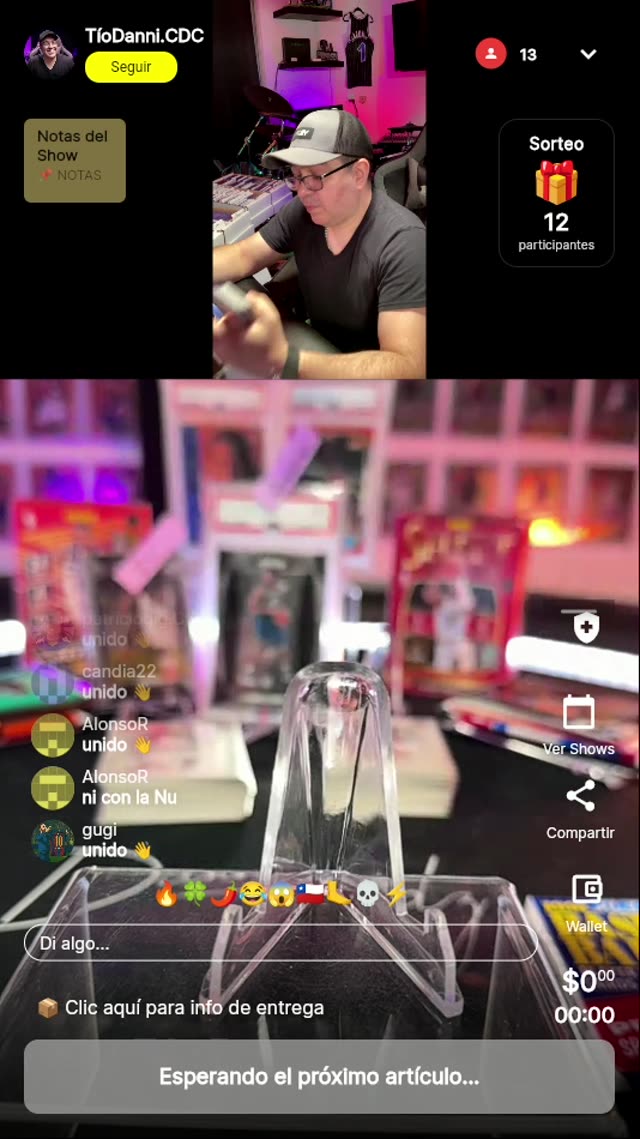Viewport: 640px width, 1139px height.
Task: Open candia22's profile from chat
Action: 53,682
